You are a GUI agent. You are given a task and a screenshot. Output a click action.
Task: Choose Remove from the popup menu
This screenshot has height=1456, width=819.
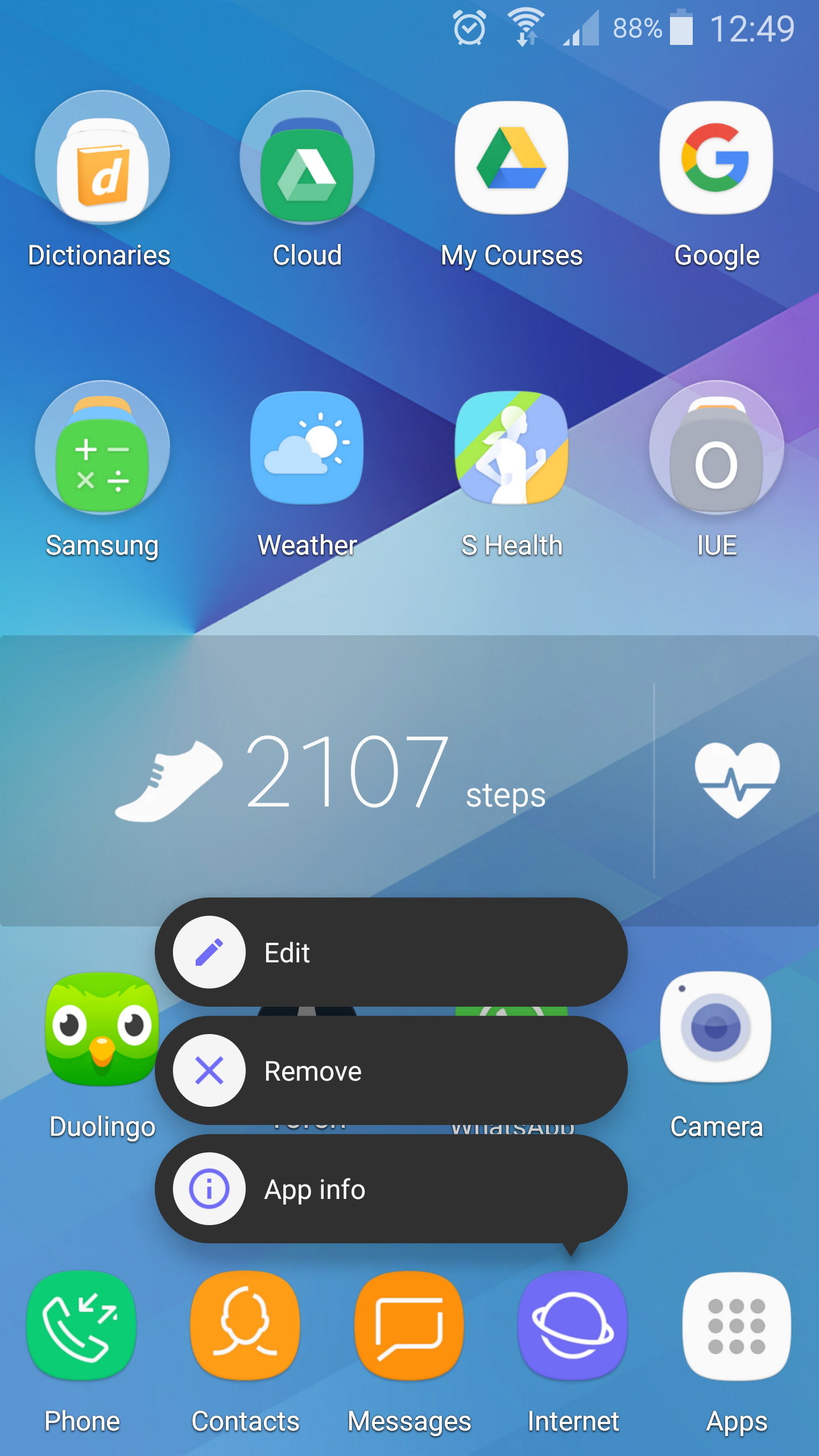click(391, 1070)
